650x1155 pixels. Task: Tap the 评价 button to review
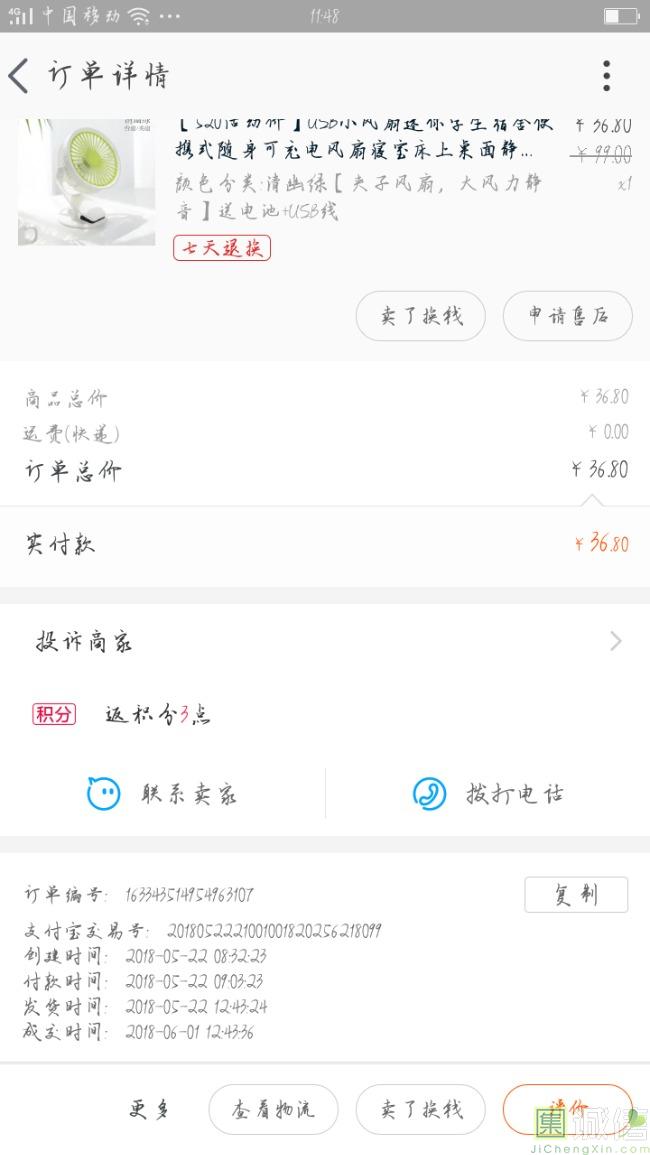[x=567, y=1109]
